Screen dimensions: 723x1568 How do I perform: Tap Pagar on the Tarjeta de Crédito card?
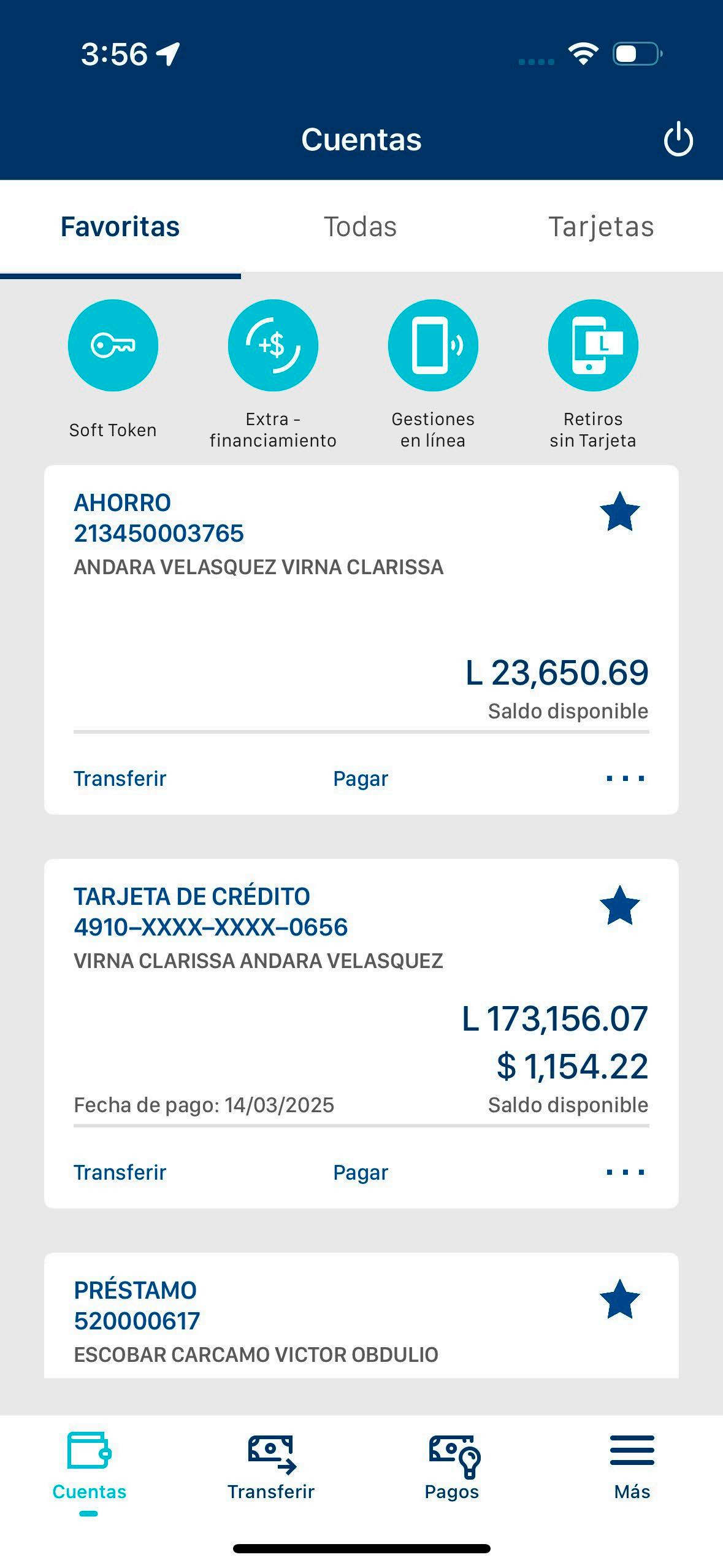pyautogui.click(x=361, y=1172)
